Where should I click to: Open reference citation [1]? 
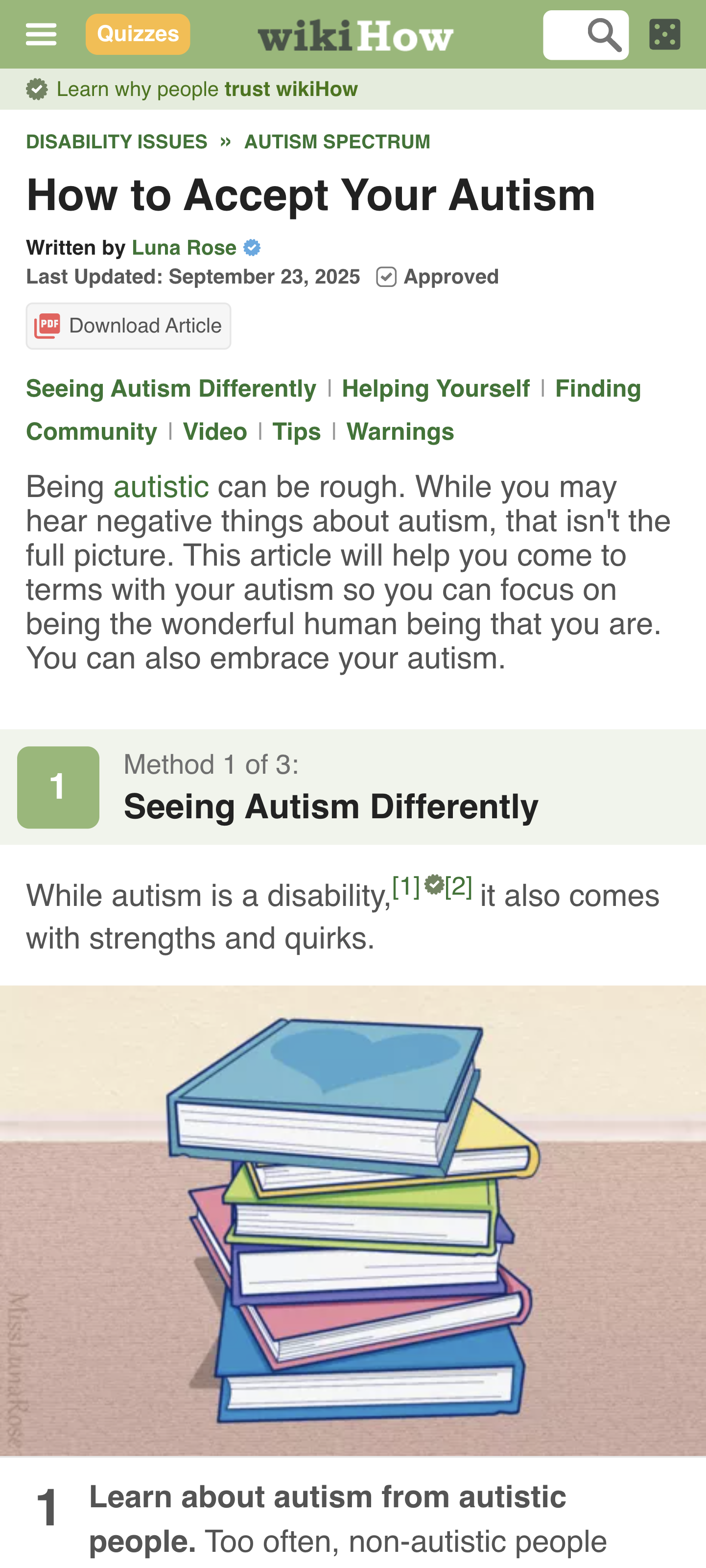[x=406, y=887]
